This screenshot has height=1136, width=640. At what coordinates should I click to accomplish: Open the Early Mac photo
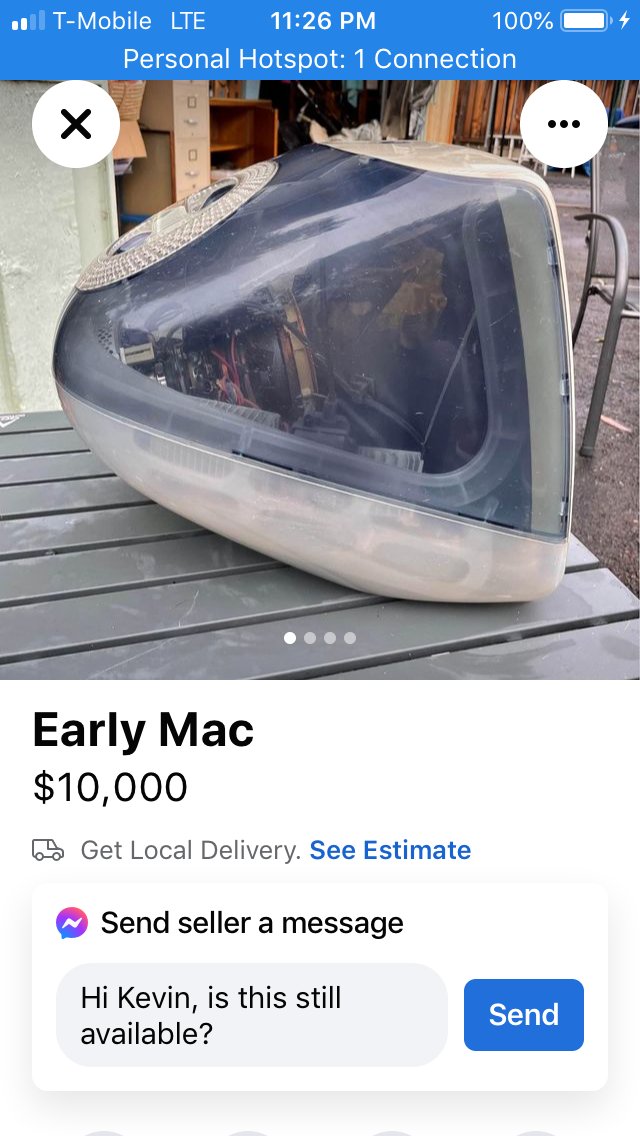pyautogui.click(x=320, y=380)
